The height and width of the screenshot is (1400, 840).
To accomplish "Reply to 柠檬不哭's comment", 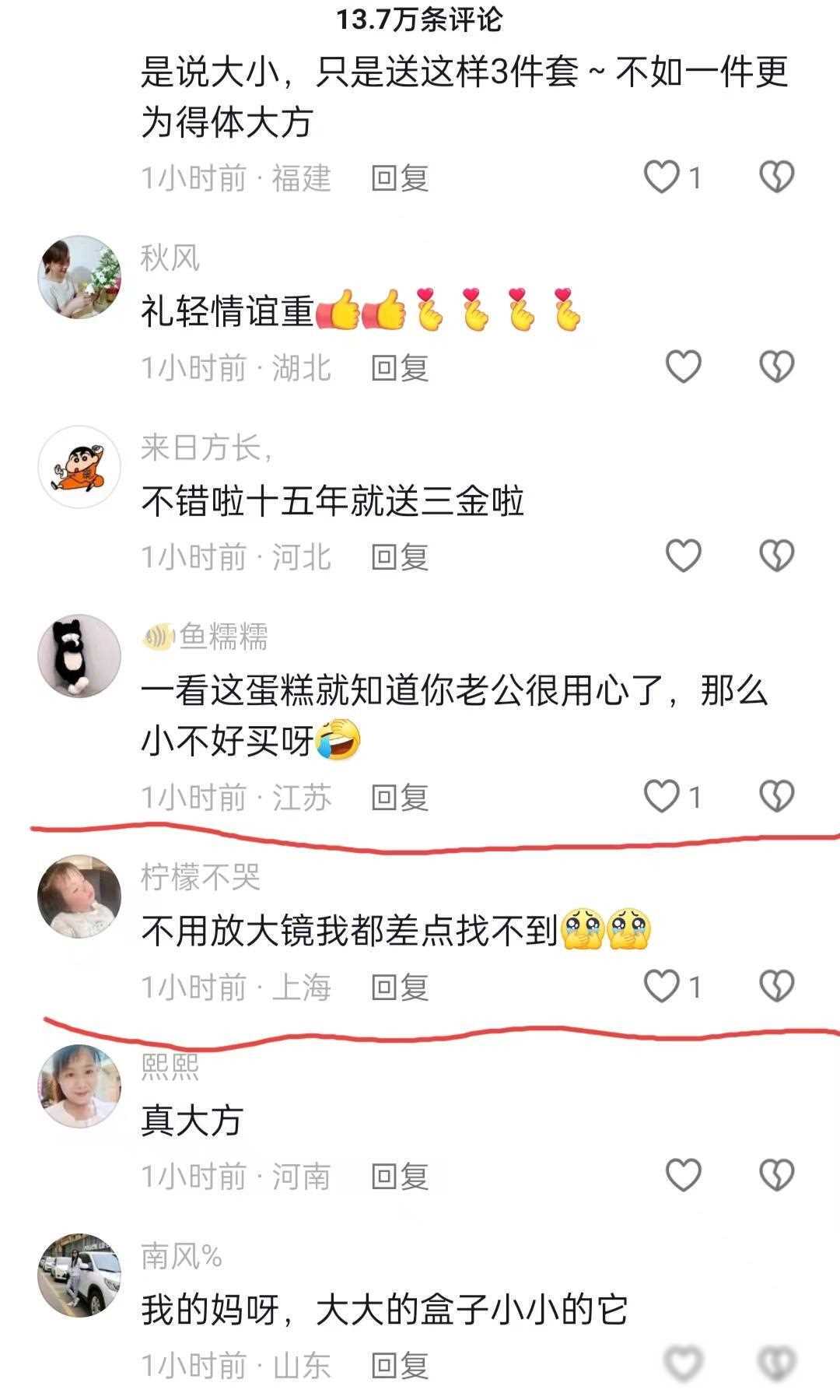I will (x=400, y=987).
